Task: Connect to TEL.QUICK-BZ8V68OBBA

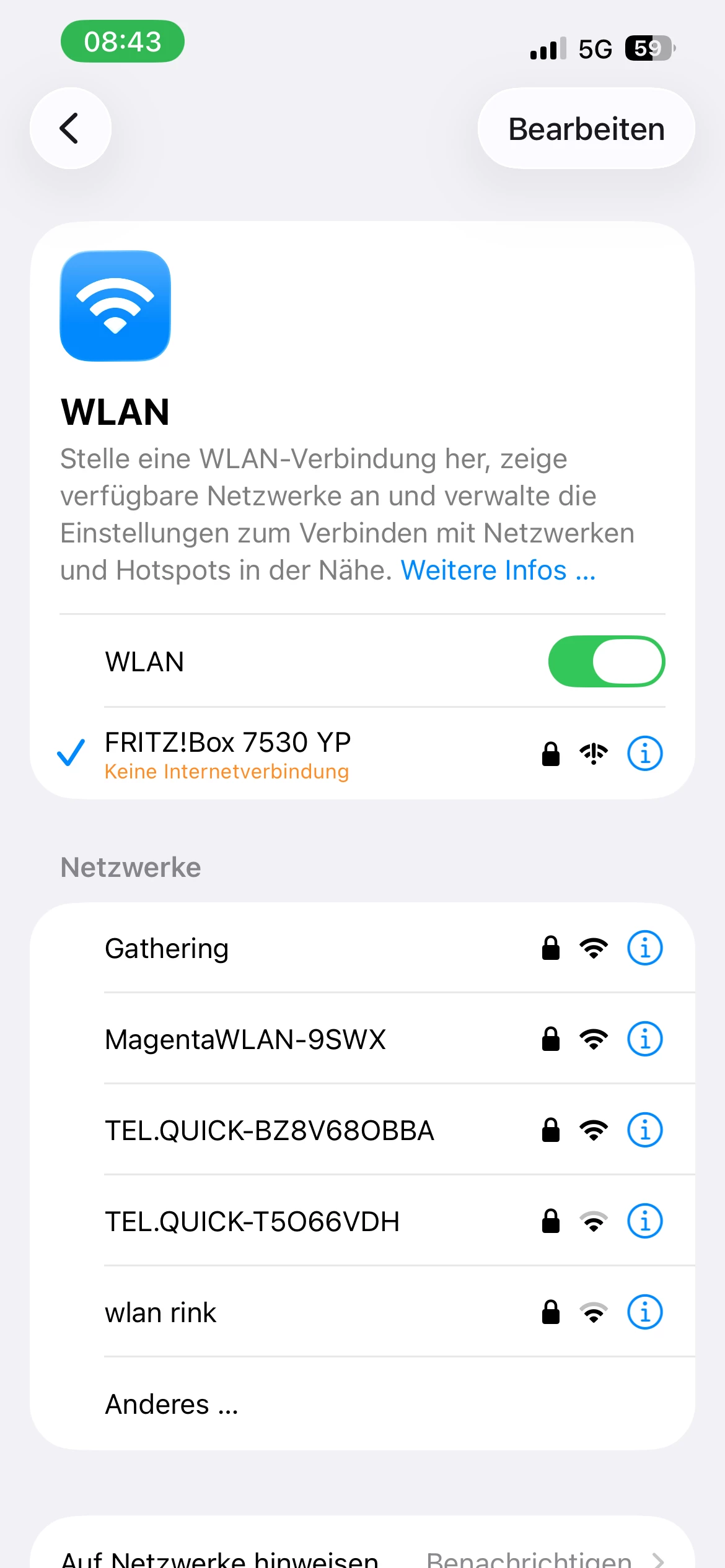Action: pyautogui.click(x=270, y=1130)
